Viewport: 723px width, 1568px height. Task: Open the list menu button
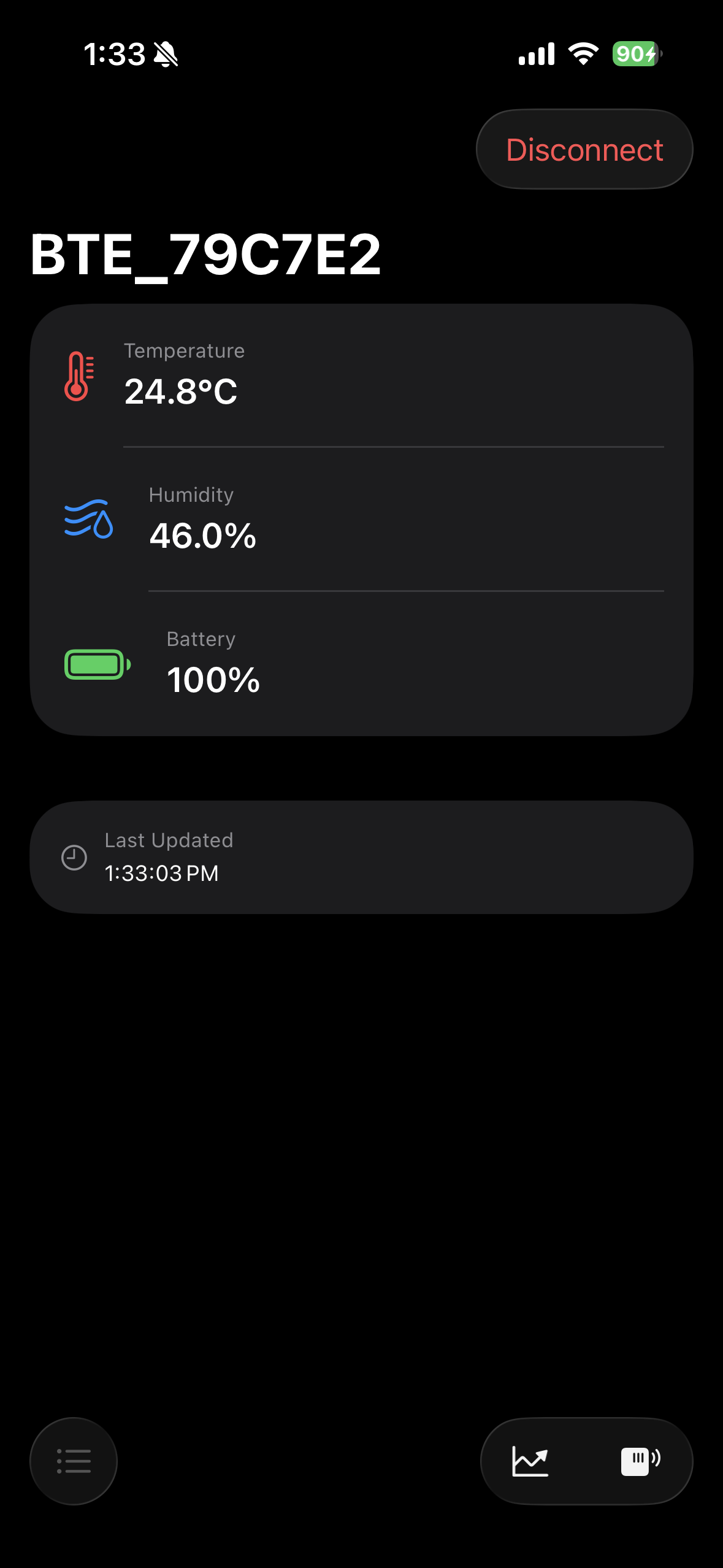(x=74, y=1461)
